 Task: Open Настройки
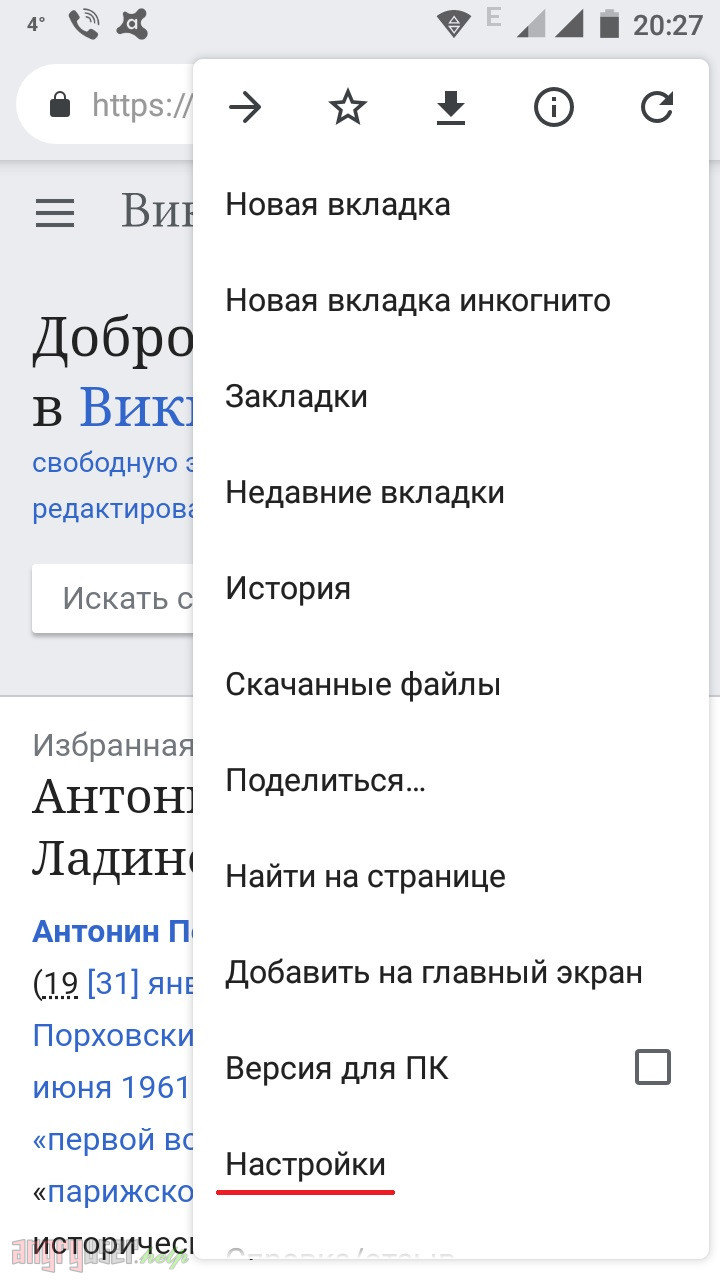pyautogui.click(x=306, y=1165)
